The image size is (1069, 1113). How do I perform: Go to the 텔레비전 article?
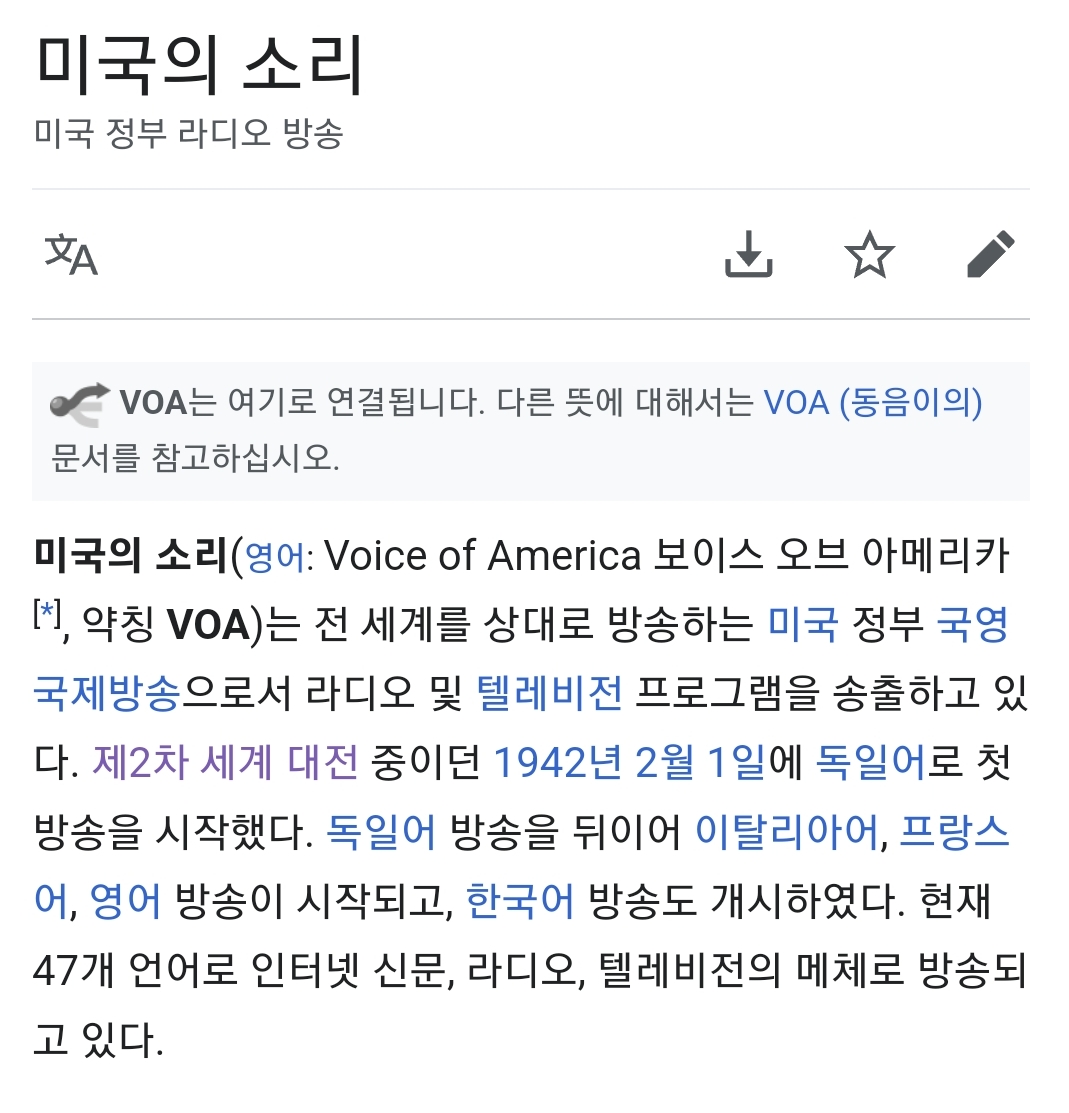click(x=550, y=693)
